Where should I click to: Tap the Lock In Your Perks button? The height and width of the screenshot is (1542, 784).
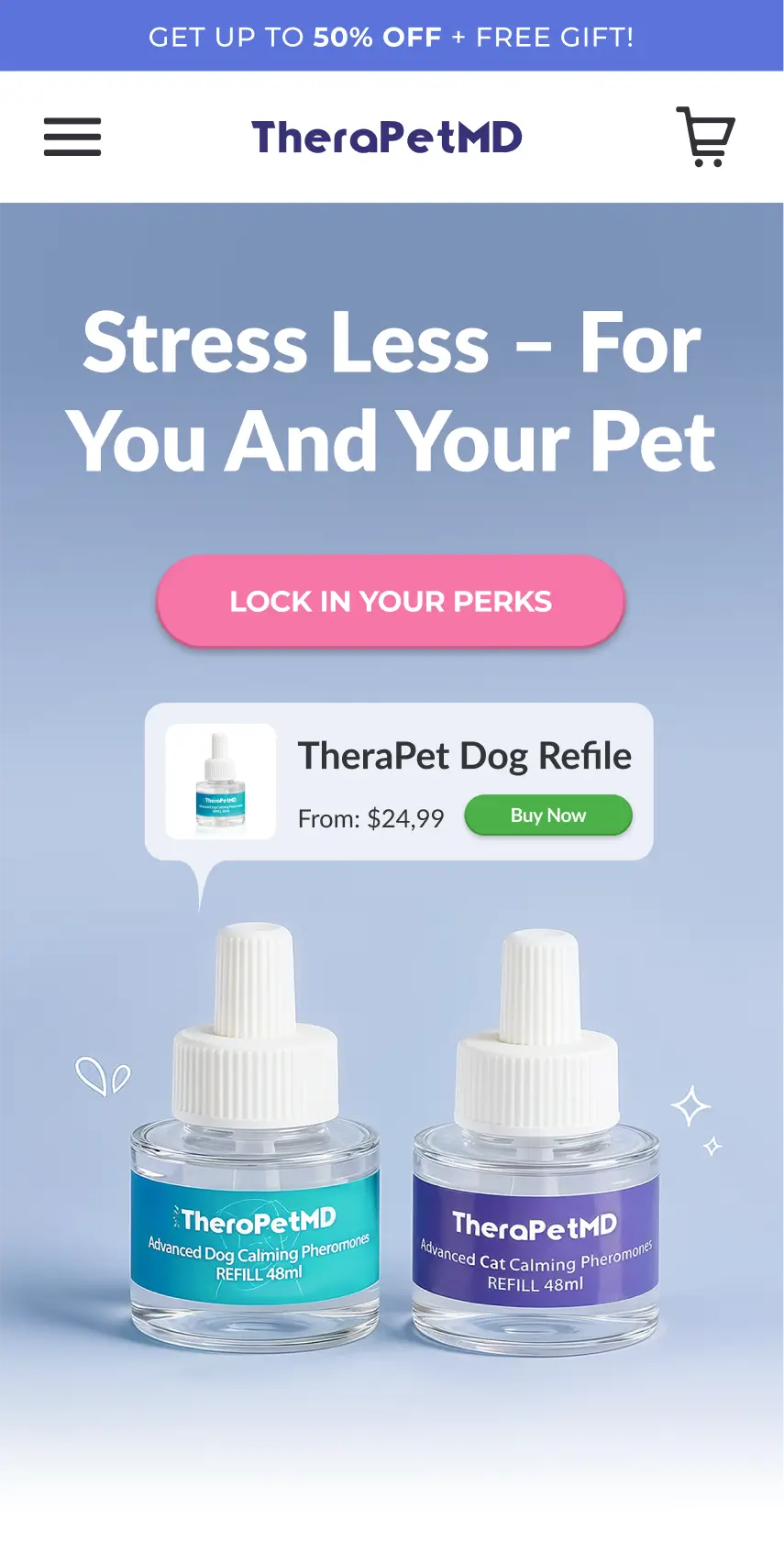(391, 601)
